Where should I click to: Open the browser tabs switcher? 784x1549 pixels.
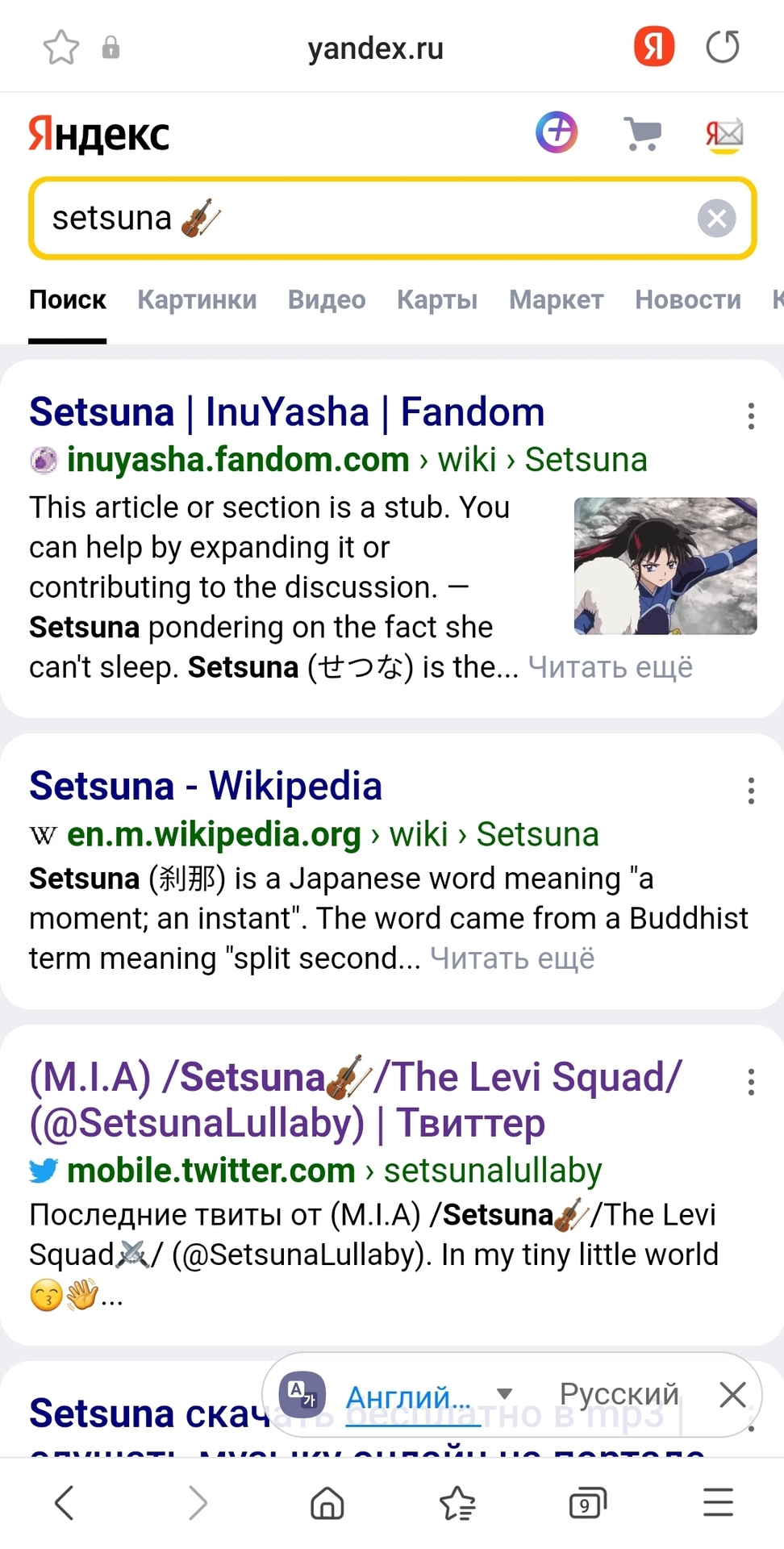587,1502
